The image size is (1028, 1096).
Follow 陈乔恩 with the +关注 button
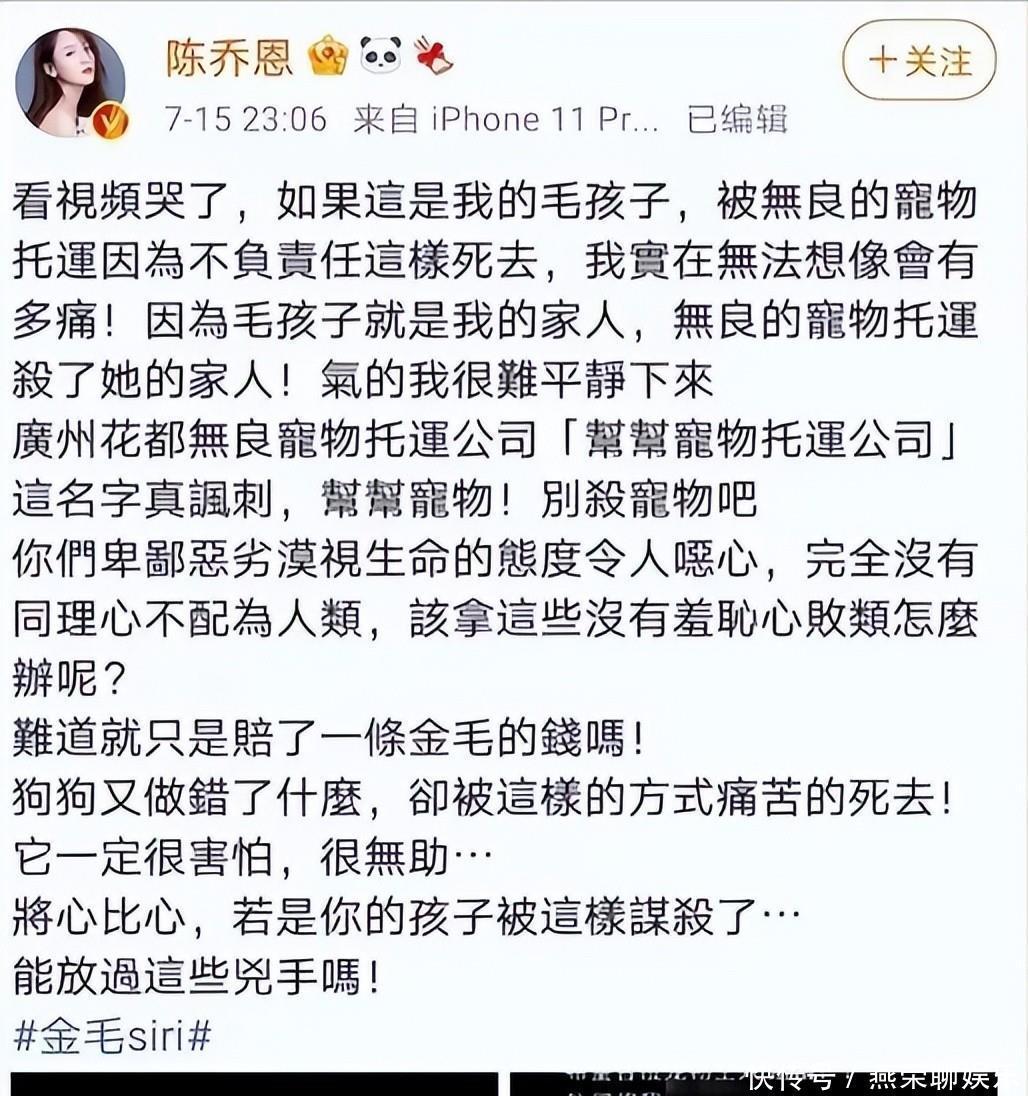pos(919,61)
